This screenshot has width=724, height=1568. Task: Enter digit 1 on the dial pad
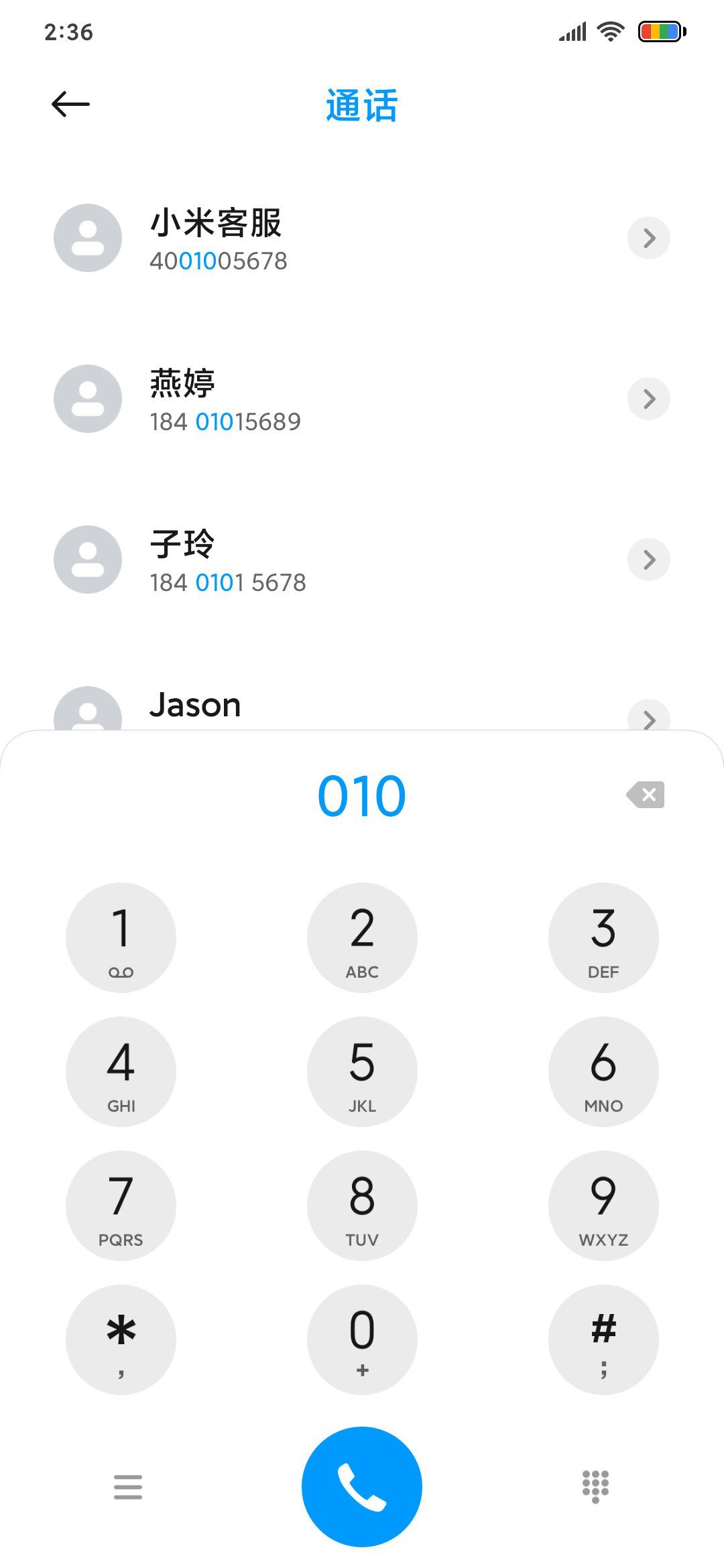click(121, 937)
